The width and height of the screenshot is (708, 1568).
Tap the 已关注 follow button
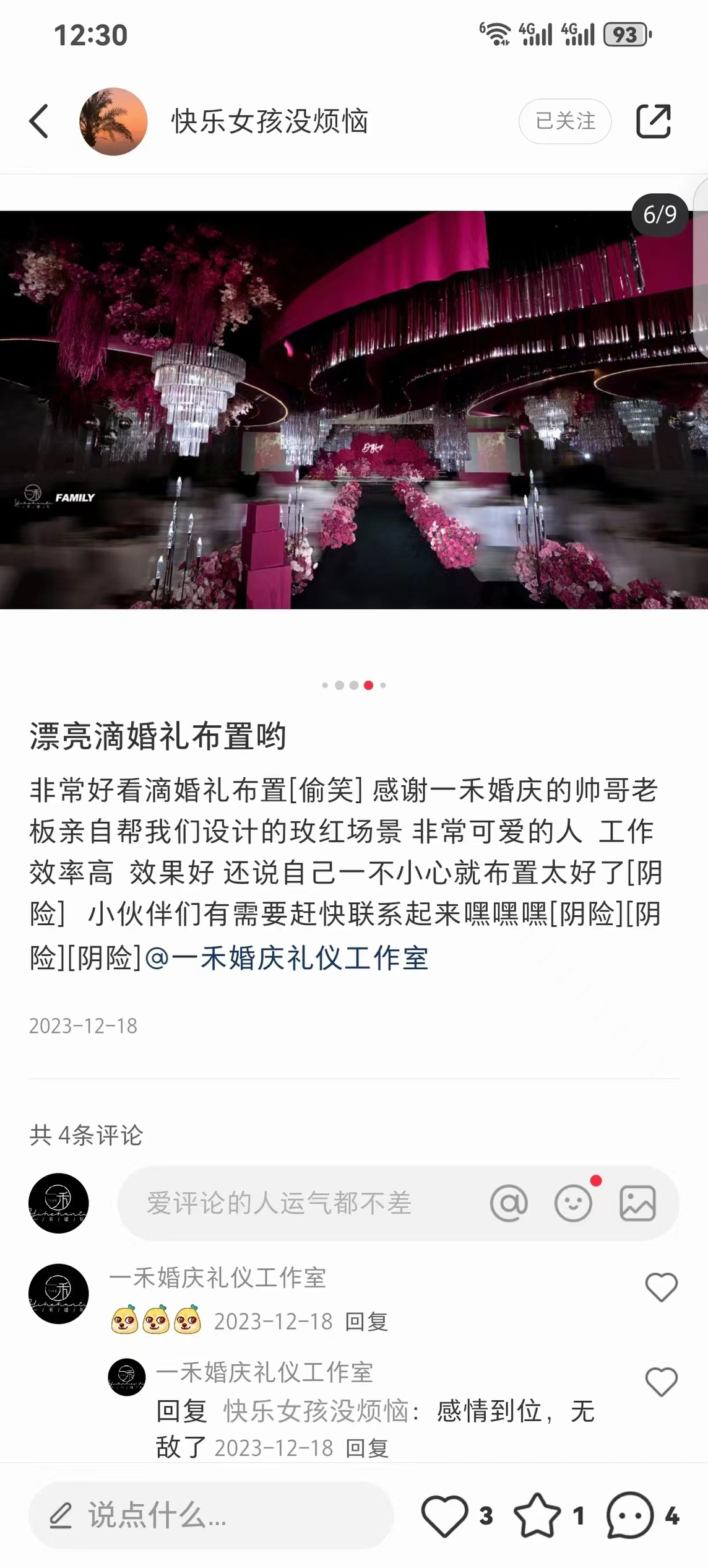(565, 121)
